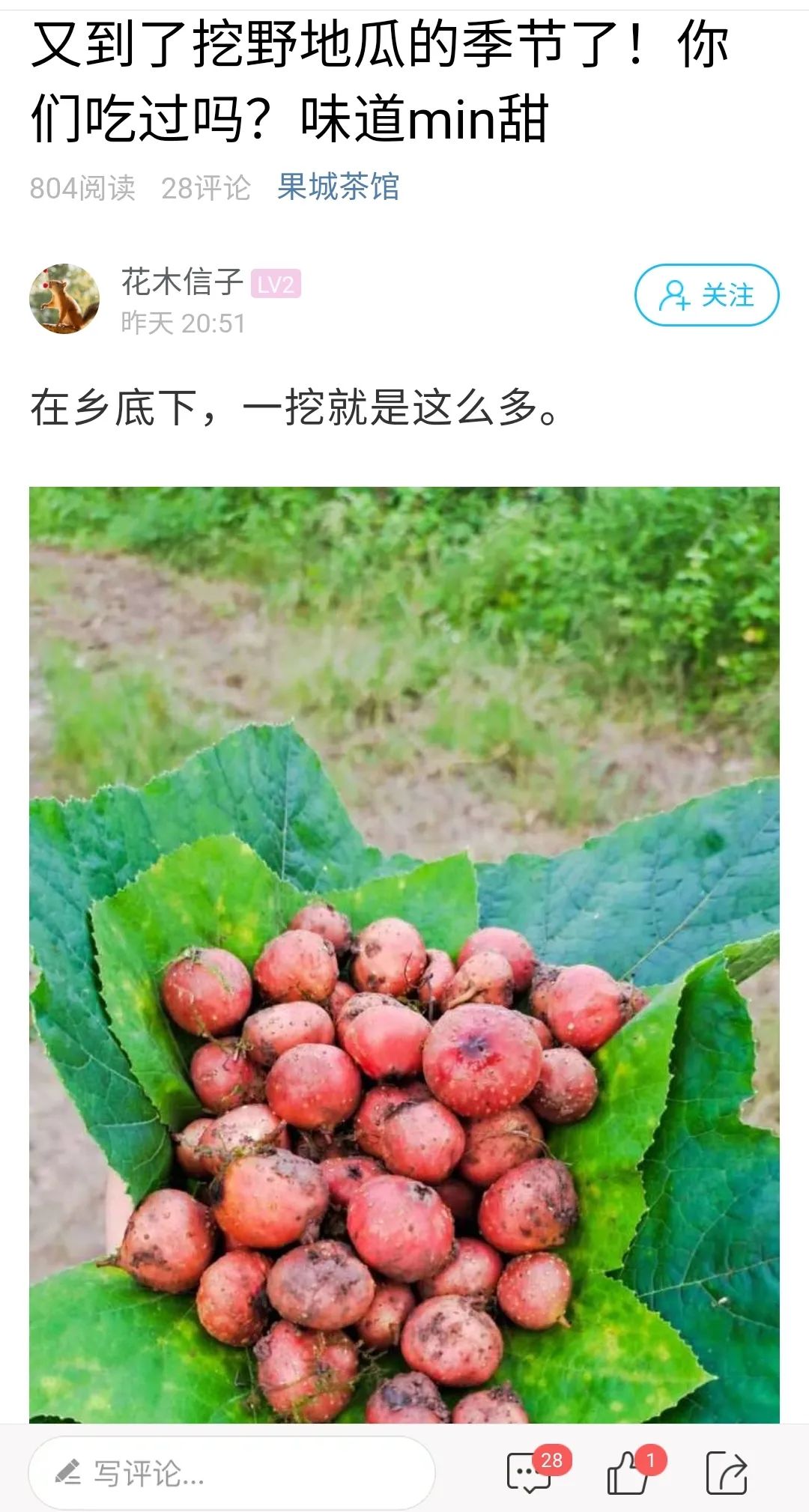View the 28 comments
809x1512 pixels.
pyautogui.click(x=530, y=1472)
